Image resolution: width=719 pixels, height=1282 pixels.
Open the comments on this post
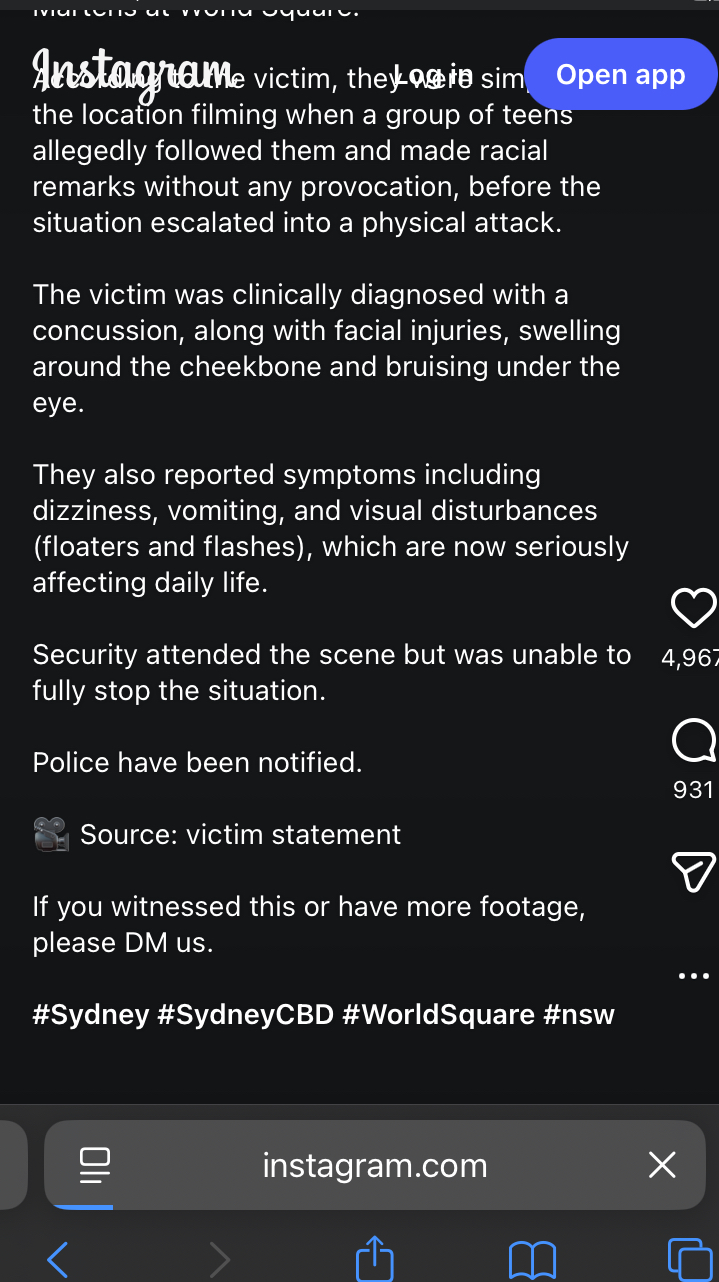click(x=693, y=741)
